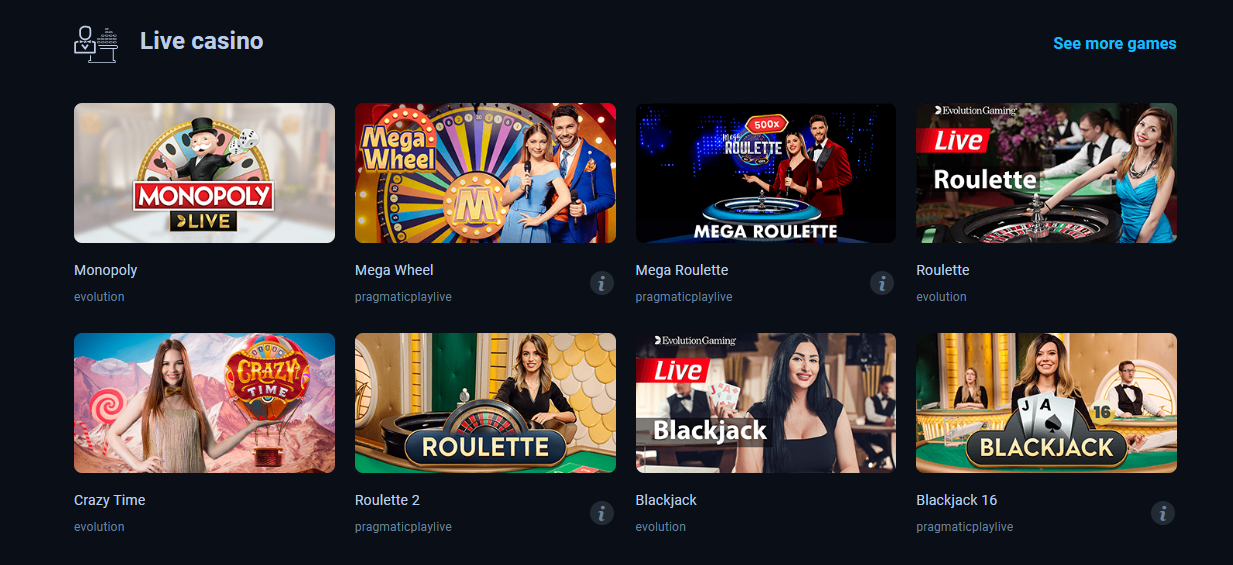Viewport: 1233px width, 565px height.
Task: Show info for Blackjack 16
Action: point(1162,513)
